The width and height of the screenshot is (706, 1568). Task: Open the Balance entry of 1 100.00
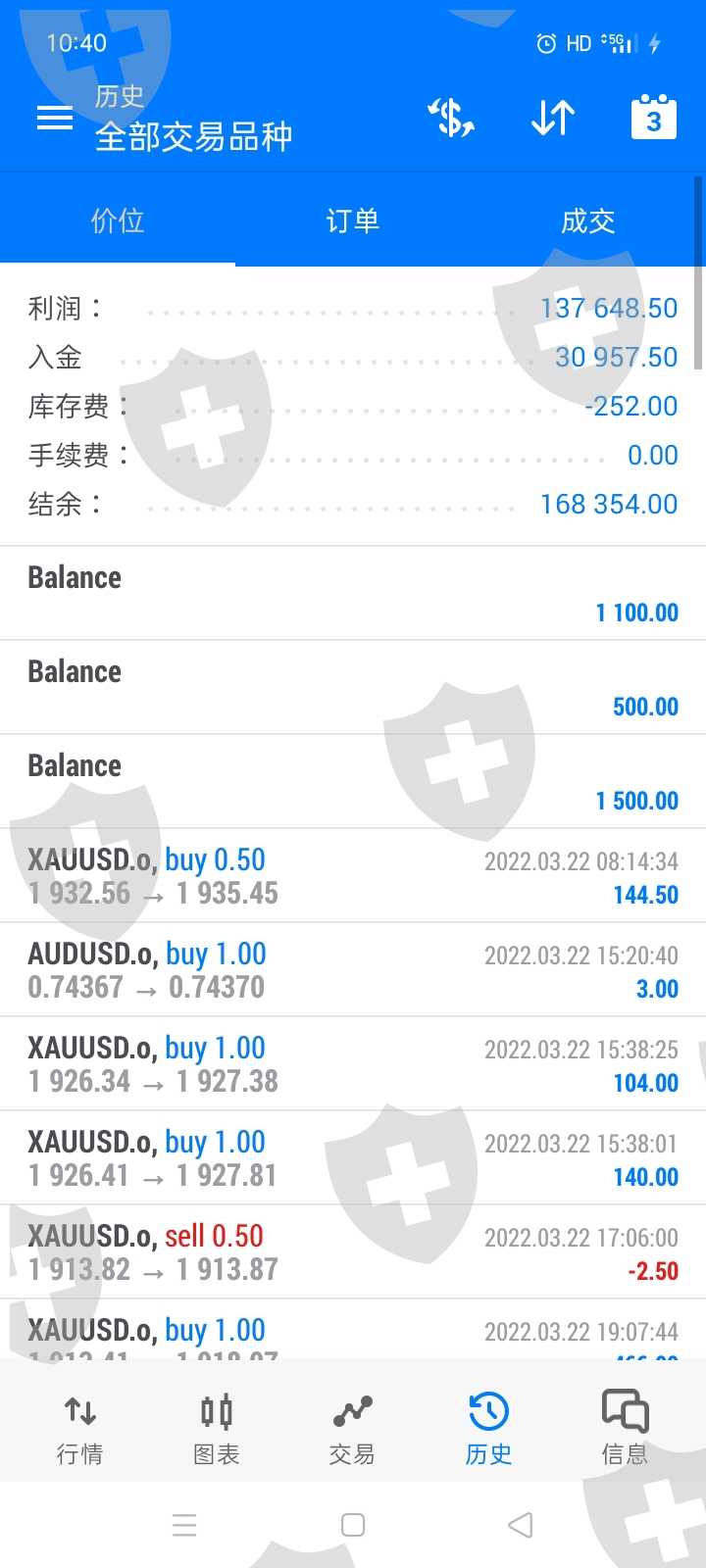(353, 594)
